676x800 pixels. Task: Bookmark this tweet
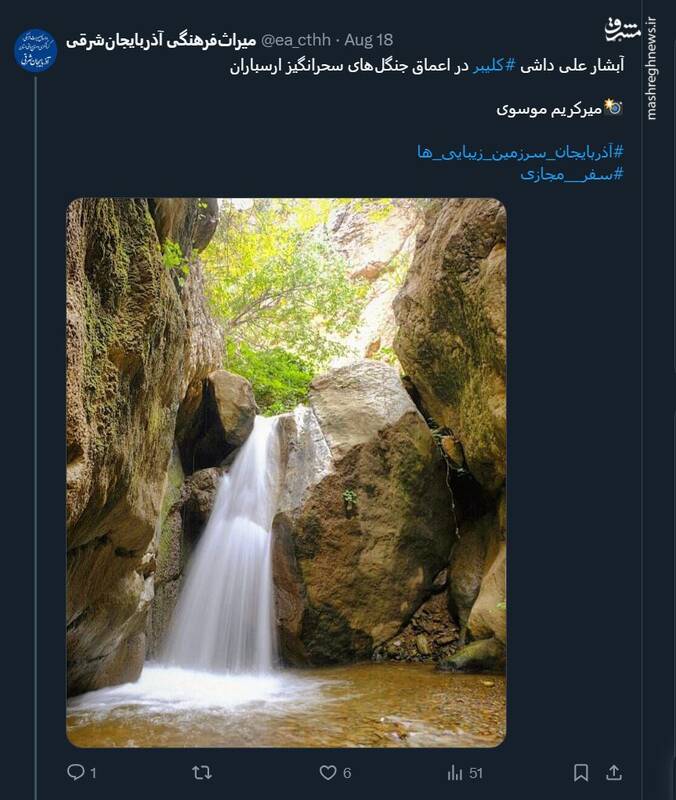pyautogui.click(x=581, y=772)
